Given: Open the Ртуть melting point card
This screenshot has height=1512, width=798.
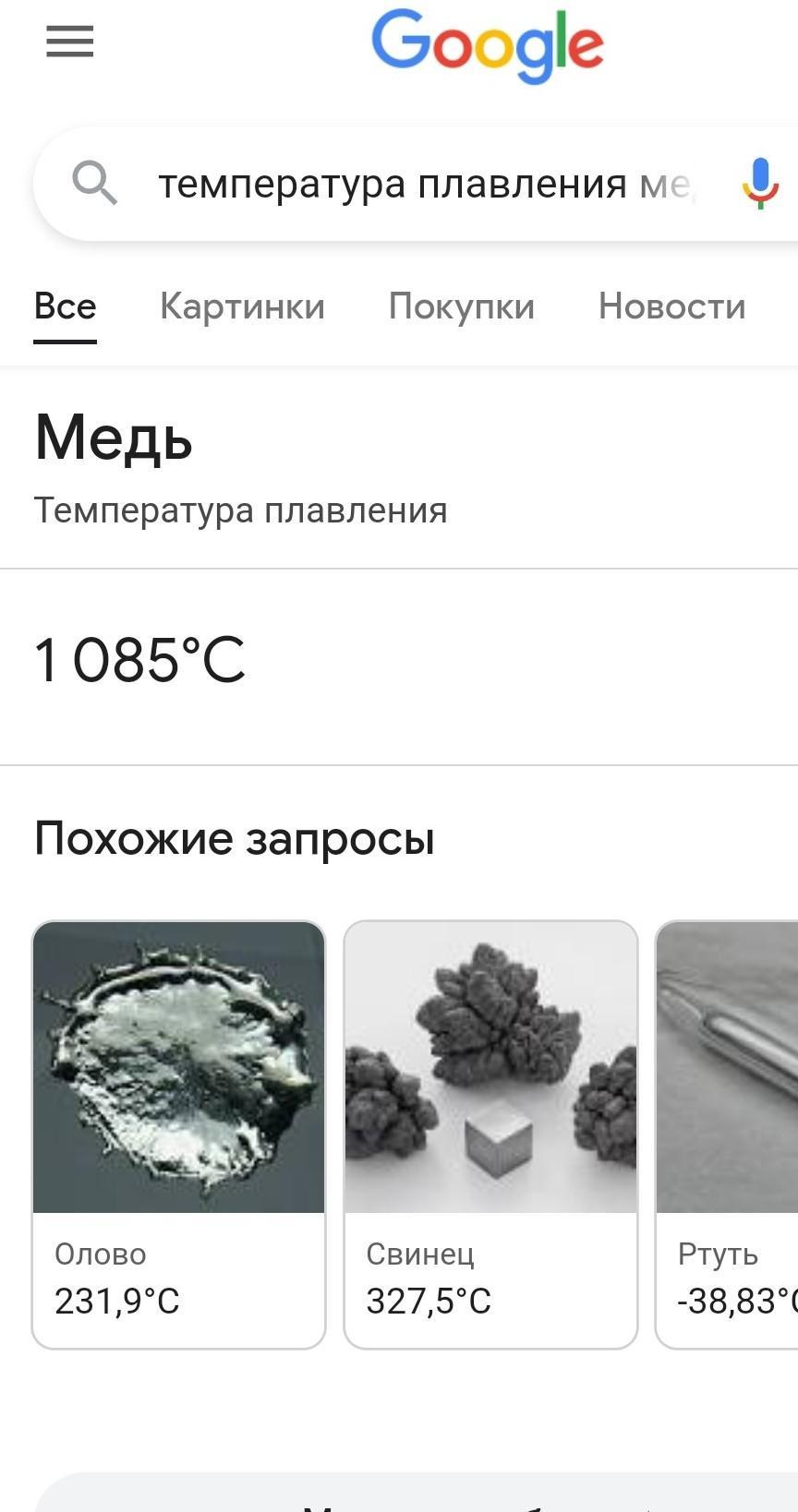Looking at the screenshot, I should pos(728,1134).
